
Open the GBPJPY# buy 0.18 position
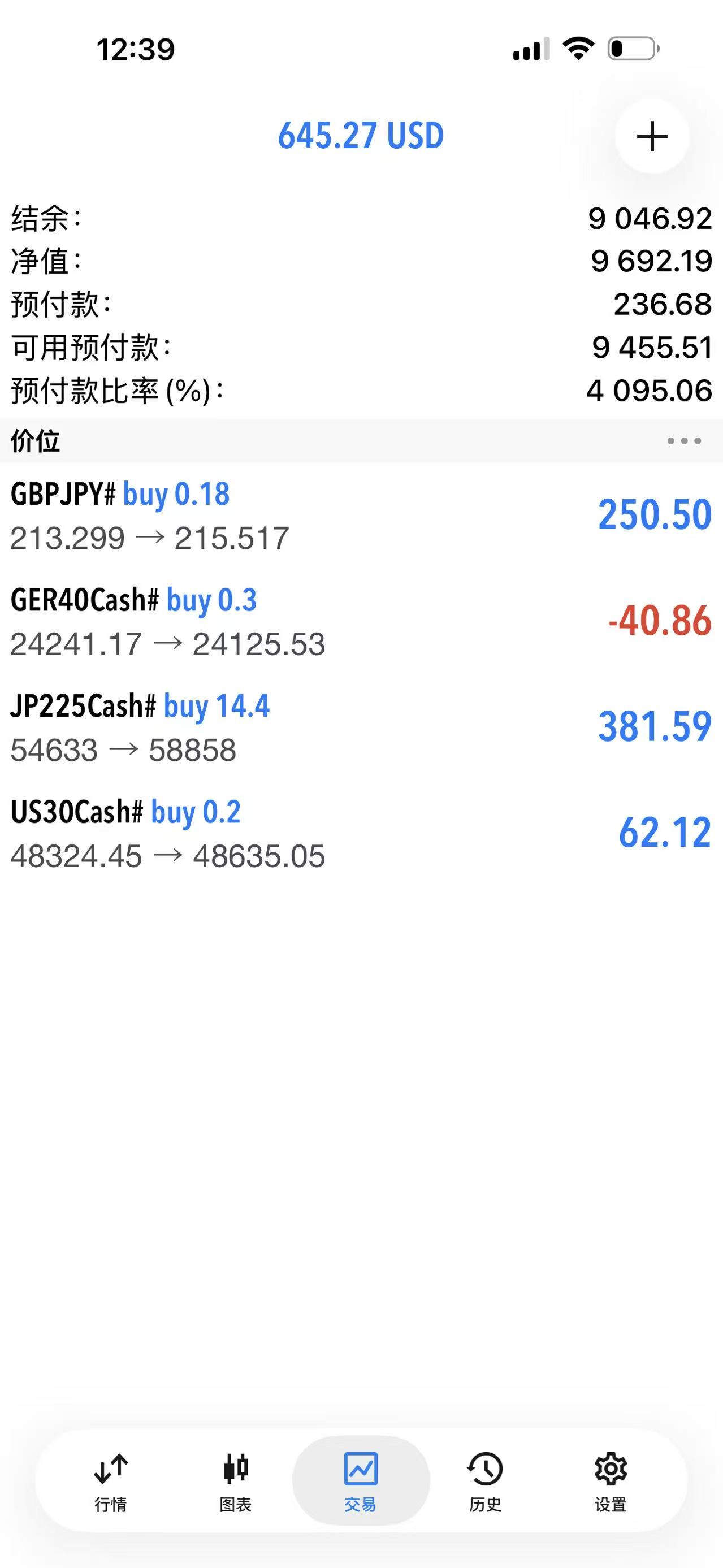(362, 515)
